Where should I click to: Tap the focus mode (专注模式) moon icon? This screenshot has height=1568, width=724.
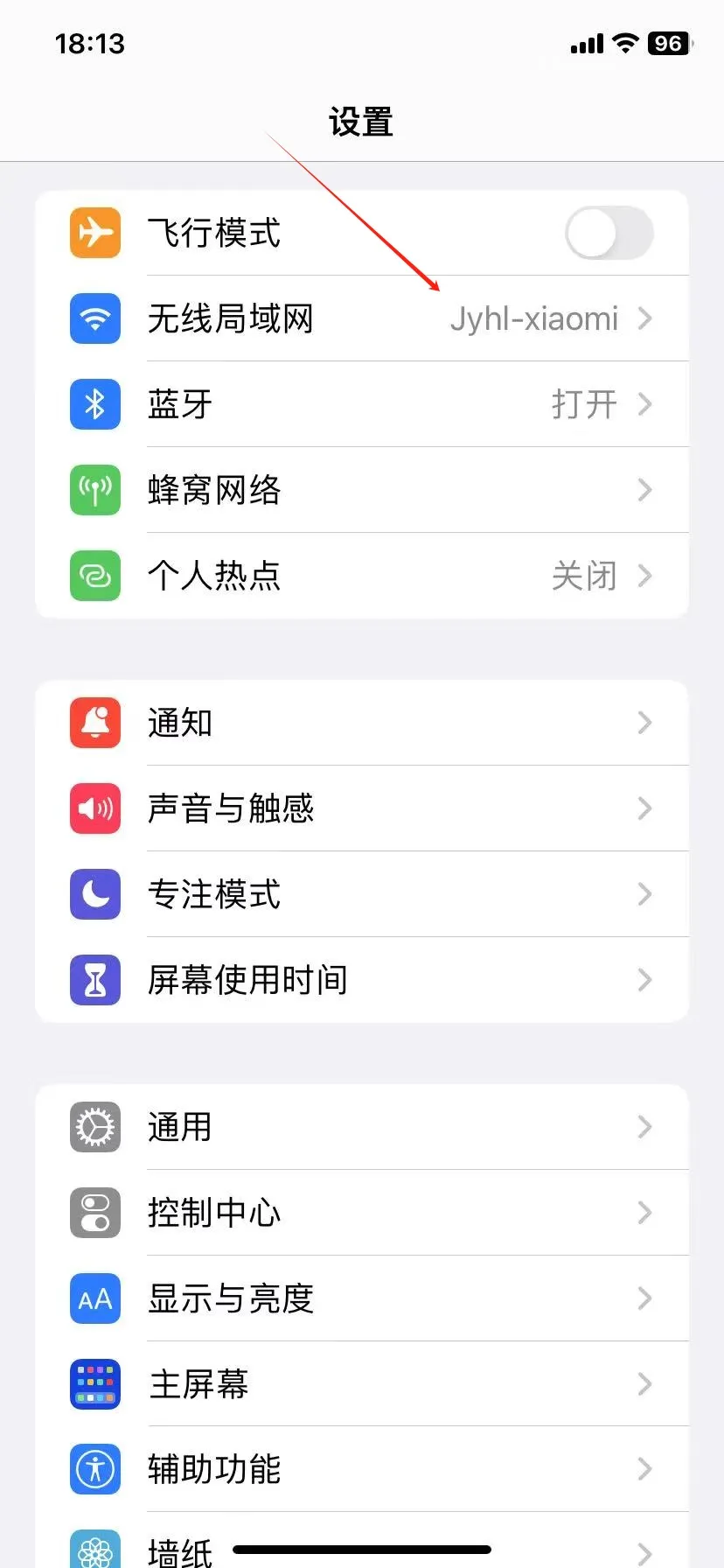pos(94,894)
